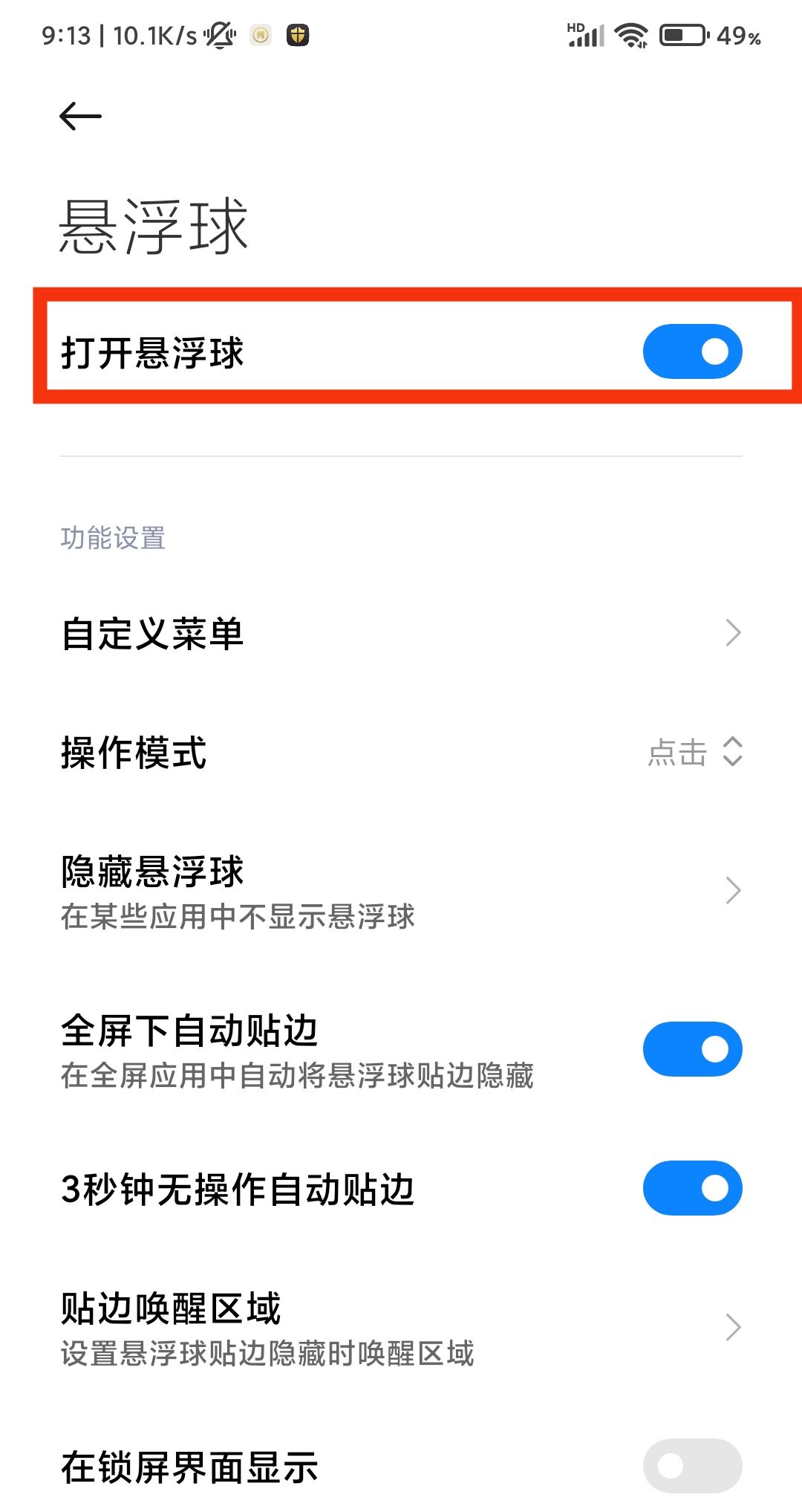Click the Wi-Fi status icon
This screenshot has width=802, height=1512.
[630, 34]
